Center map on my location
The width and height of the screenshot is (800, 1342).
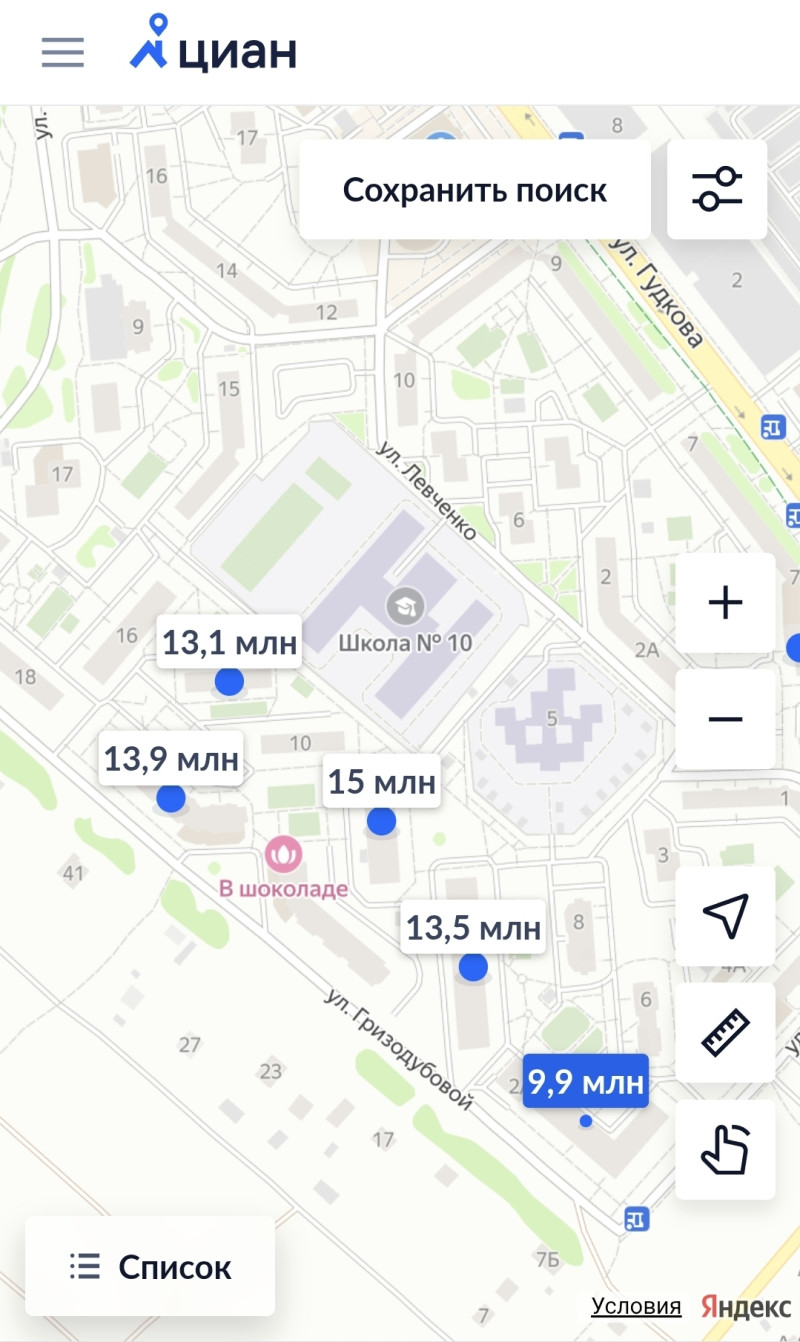[725, 916]
